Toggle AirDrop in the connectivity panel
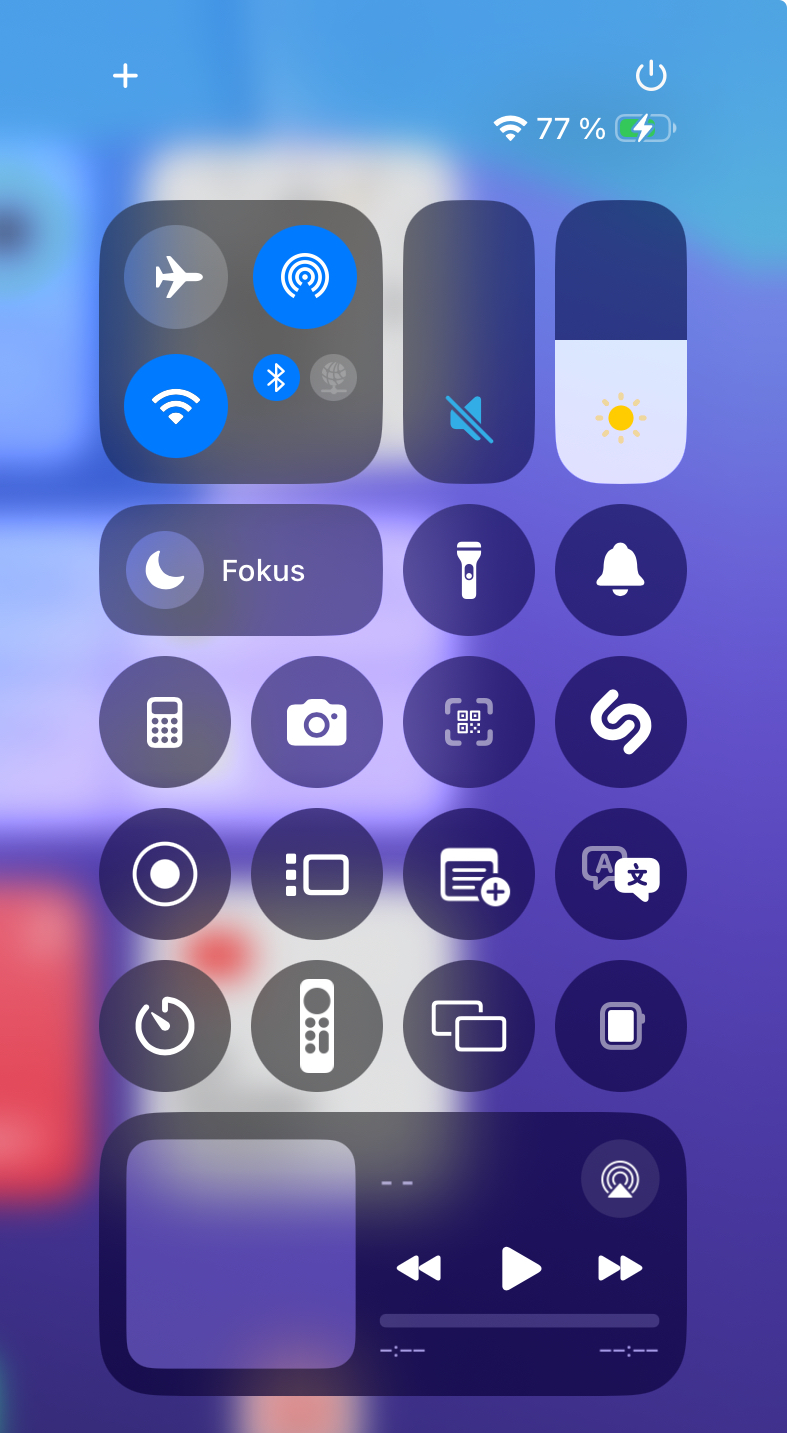Image resolution: width=787 pixels, height=1433 pixels. pyautogui.click(x=305, y=277)
